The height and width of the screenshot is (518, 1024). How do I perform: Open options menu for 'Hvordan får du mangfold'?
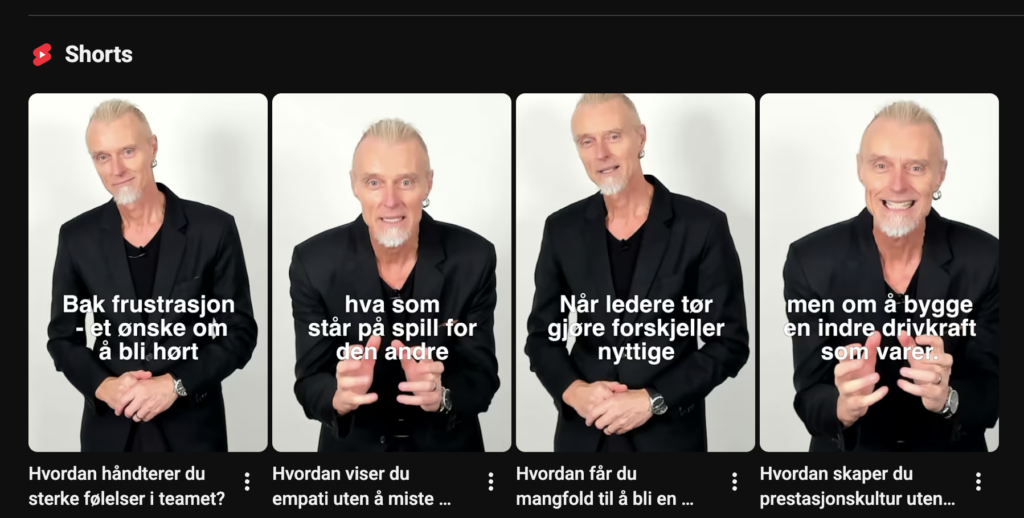click(x=735, y=482)
